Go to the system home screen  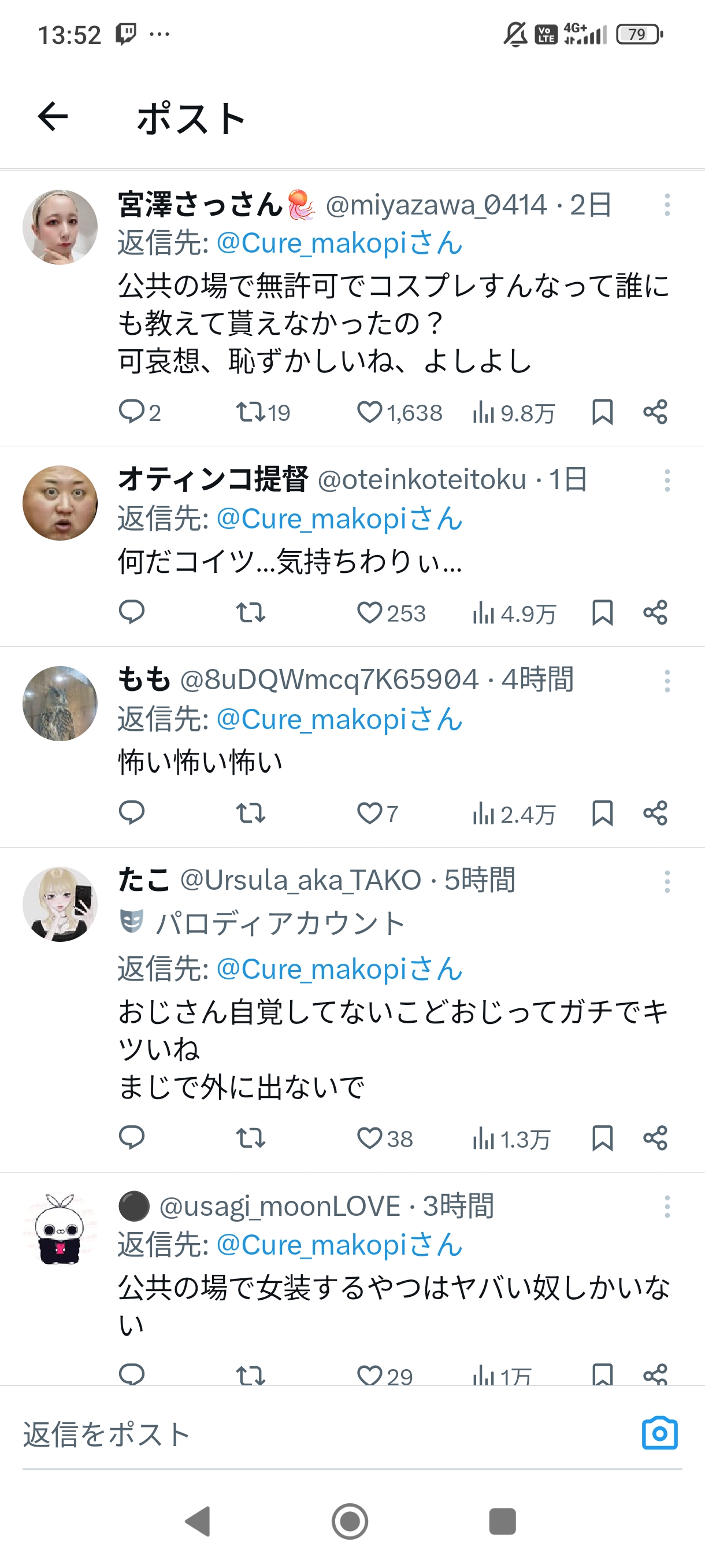pyautogui.click(x=350, y=1521)
